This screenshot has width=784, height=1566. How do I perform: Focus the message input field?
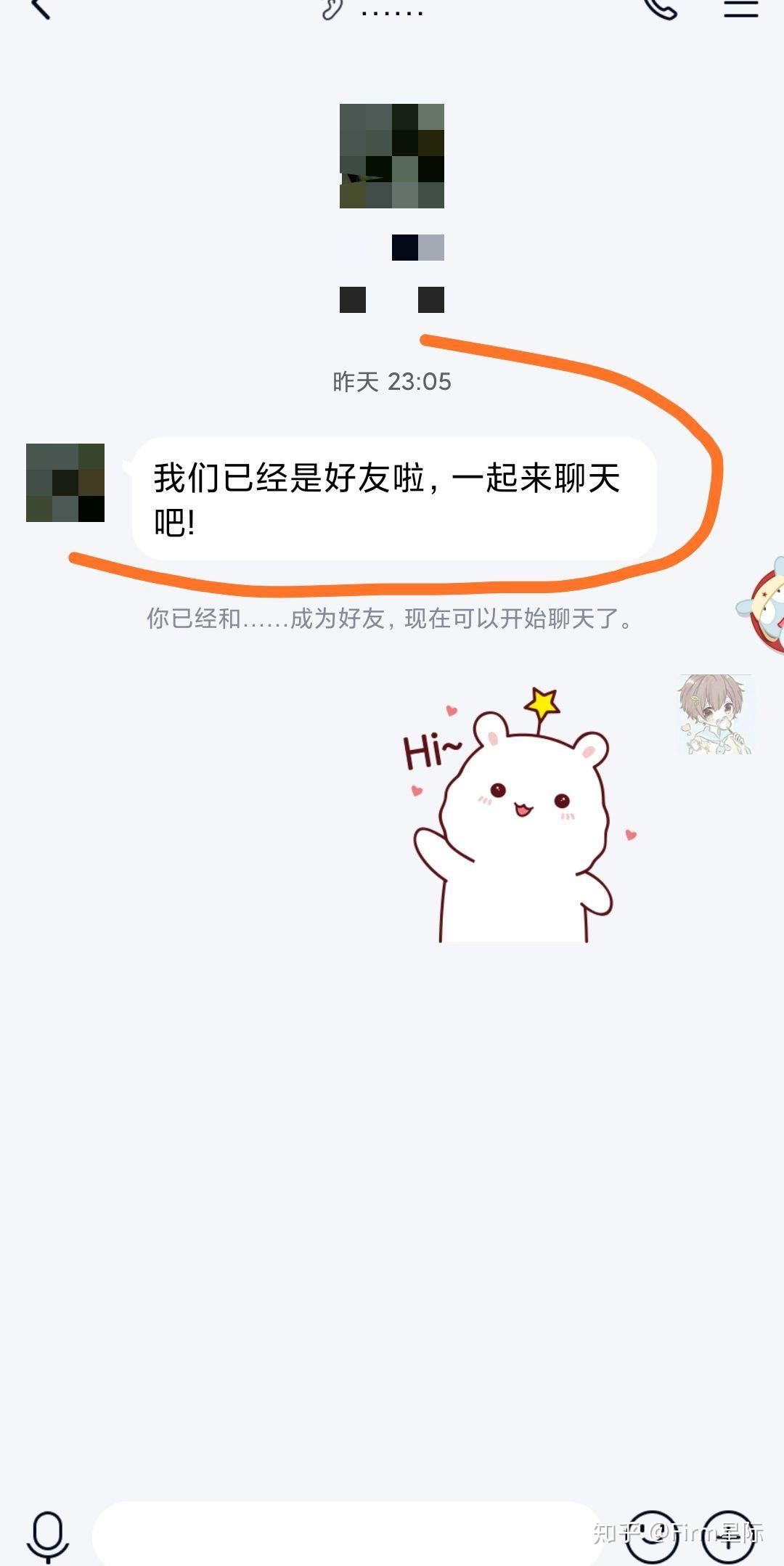tap(348, 1533)
